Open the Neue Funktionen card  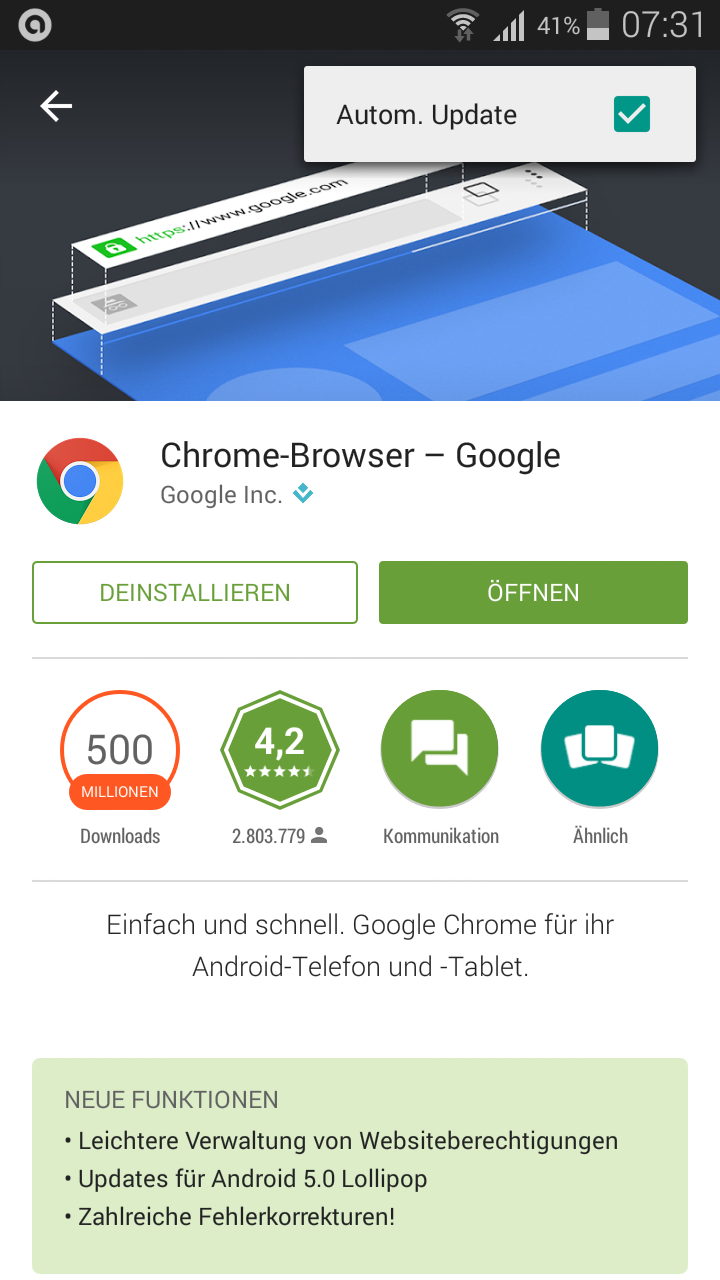click(x=360, y=1165)
